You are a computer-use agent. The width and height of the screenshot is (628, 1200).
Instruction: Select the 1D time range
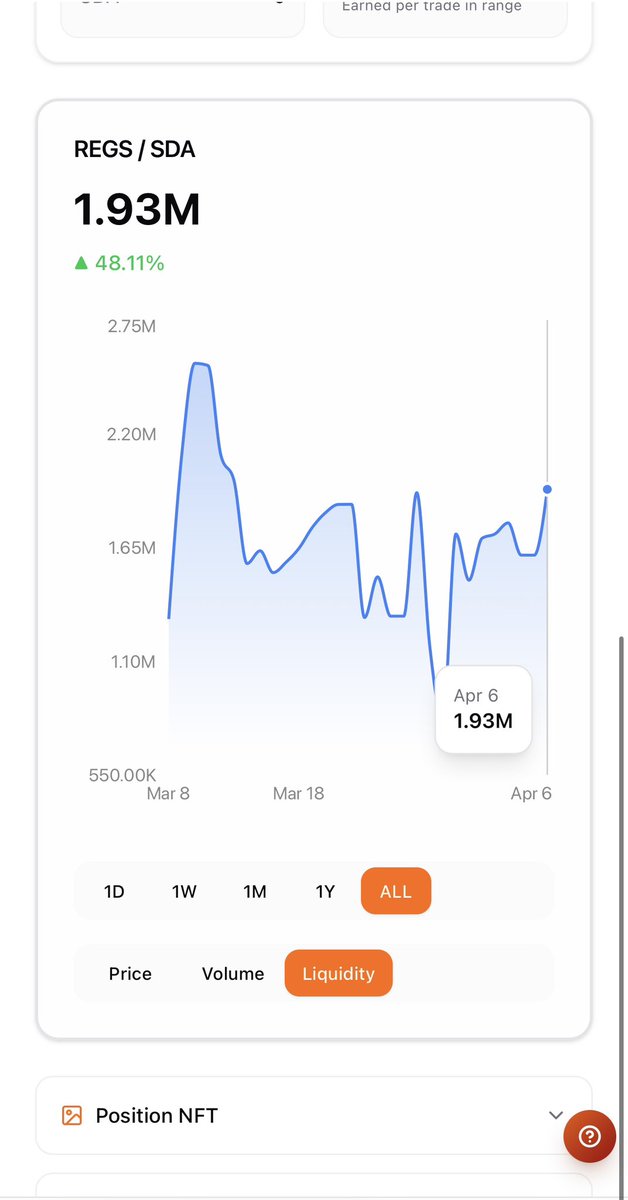pos(114,891)
